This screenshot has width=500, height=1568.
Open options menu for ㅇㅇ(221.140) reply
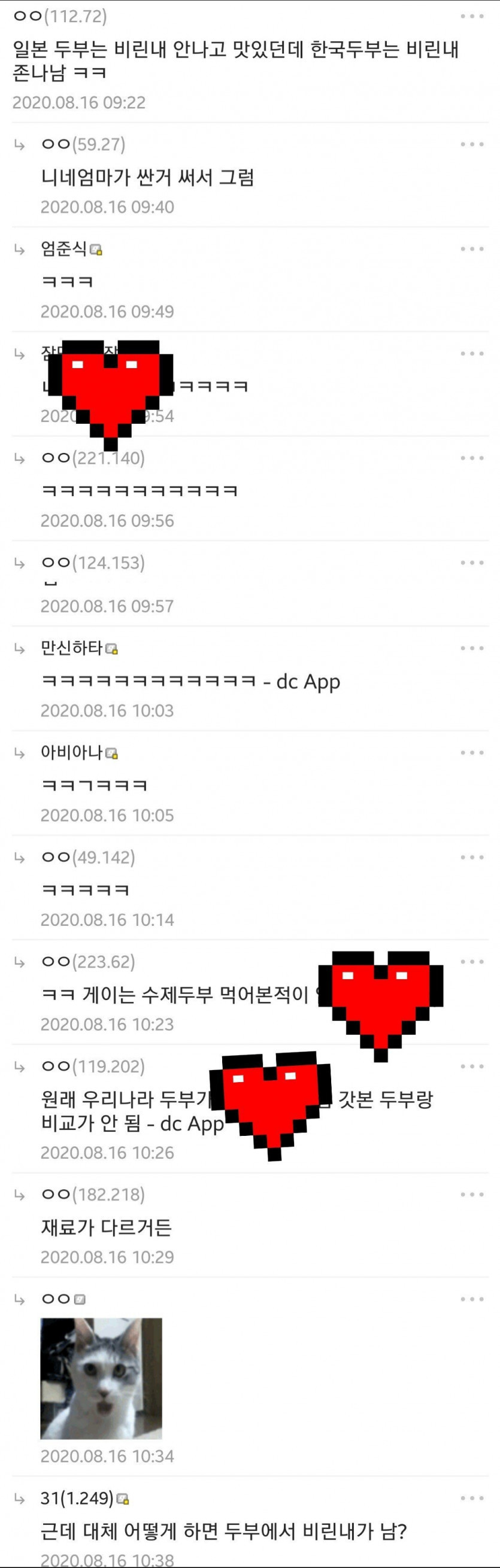[x=471, y=458]
